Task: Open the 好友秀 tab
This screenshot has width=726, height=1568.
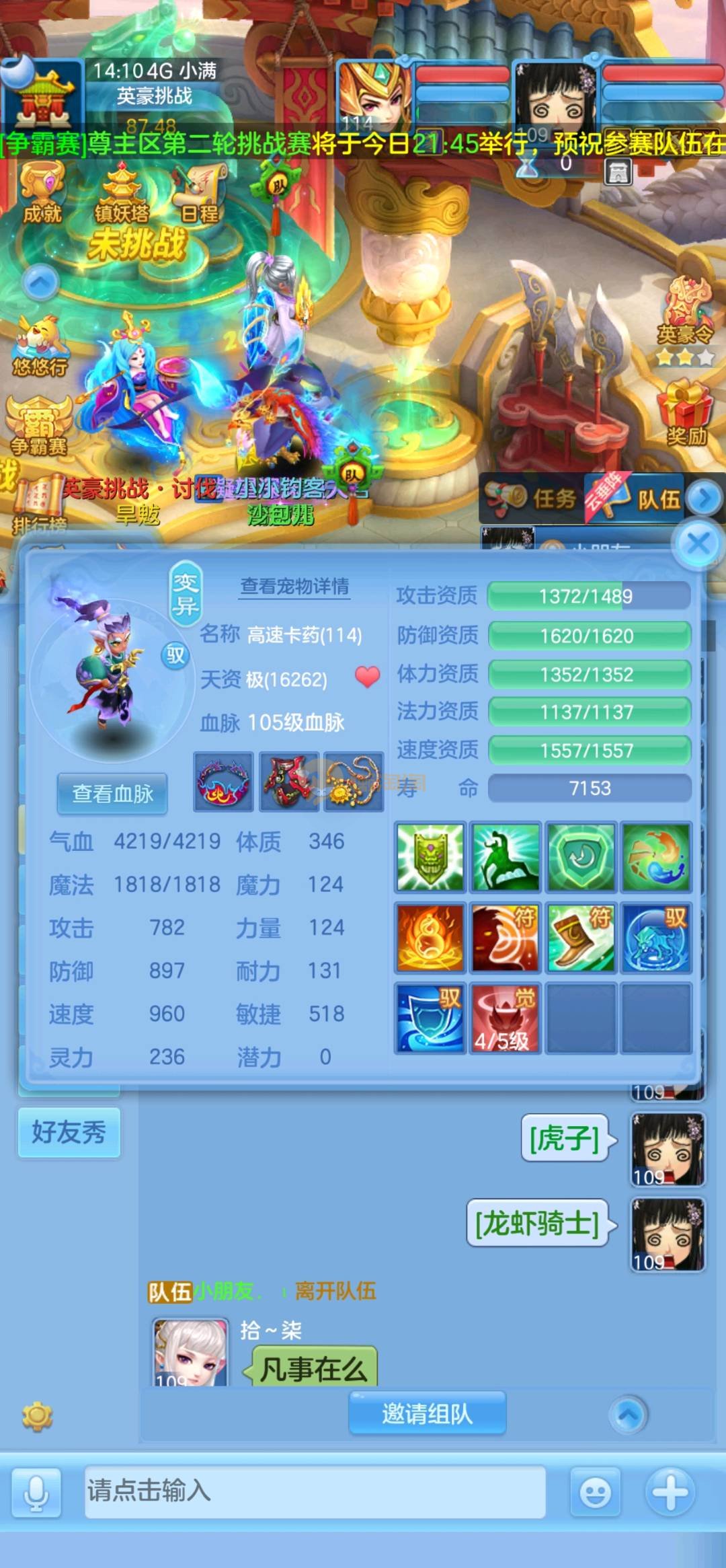Action: pos(69,1133)
